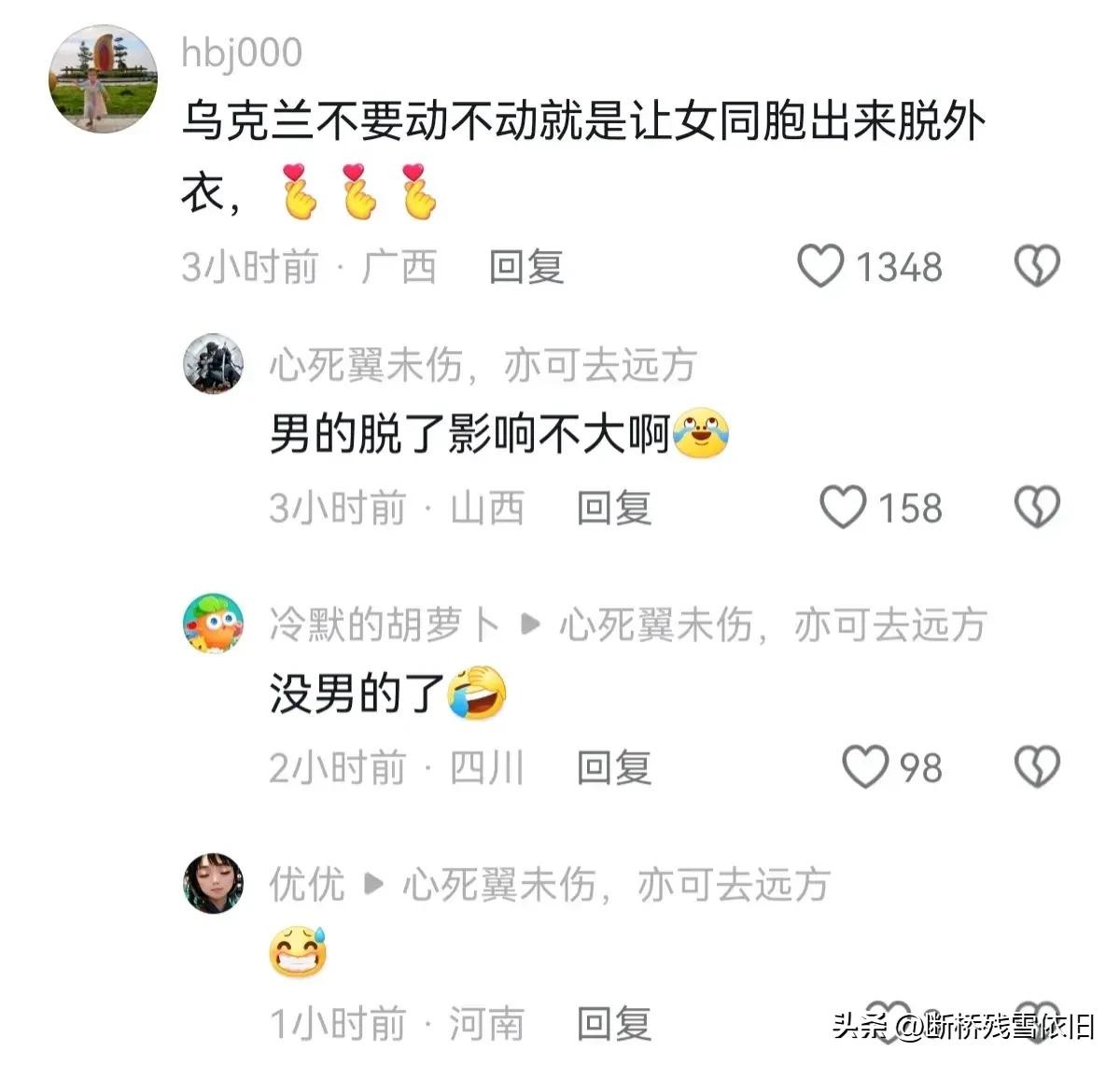1120x1065 pixels.
Task: Open 优优's profile from her username
Action: click(307, 884)
